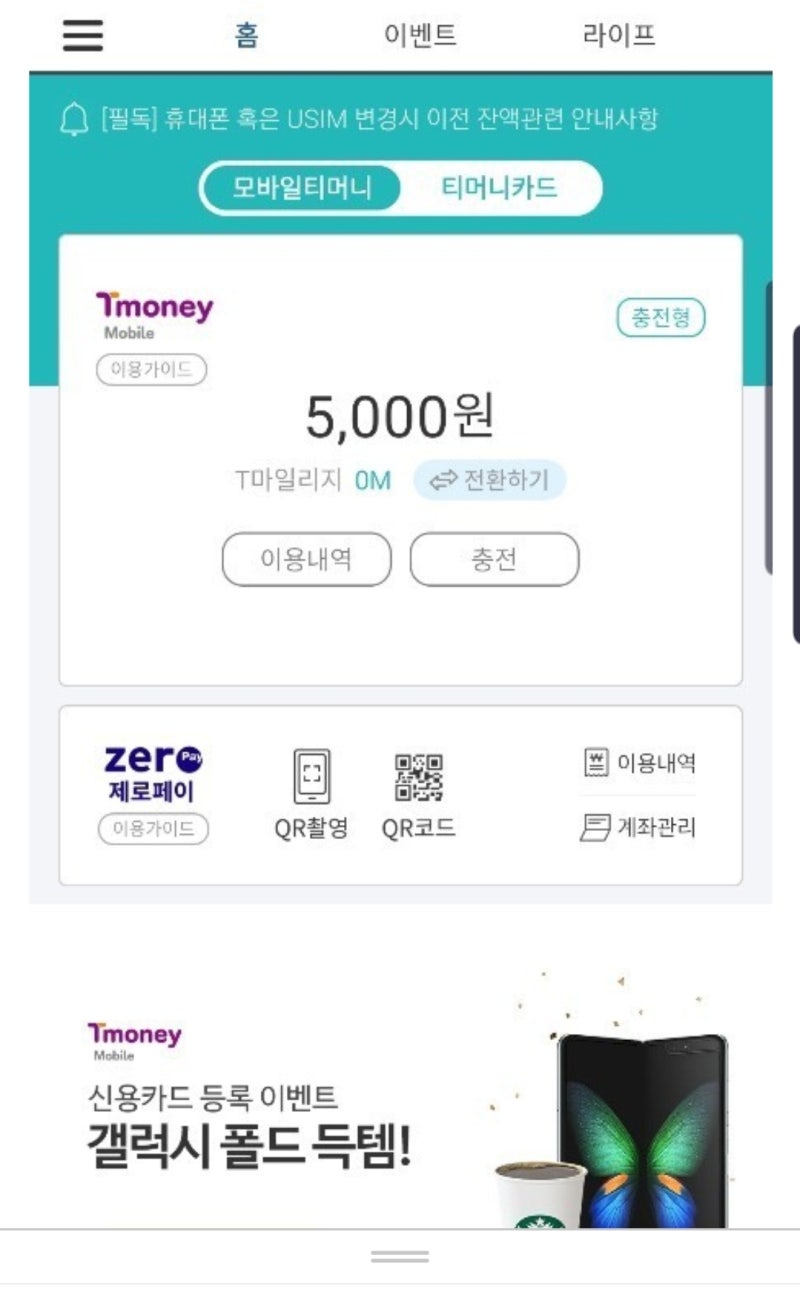This screenshot has height=1289, width=800.
Task: Select the 모바일티머니 toggle option
Action: (299, 188)
